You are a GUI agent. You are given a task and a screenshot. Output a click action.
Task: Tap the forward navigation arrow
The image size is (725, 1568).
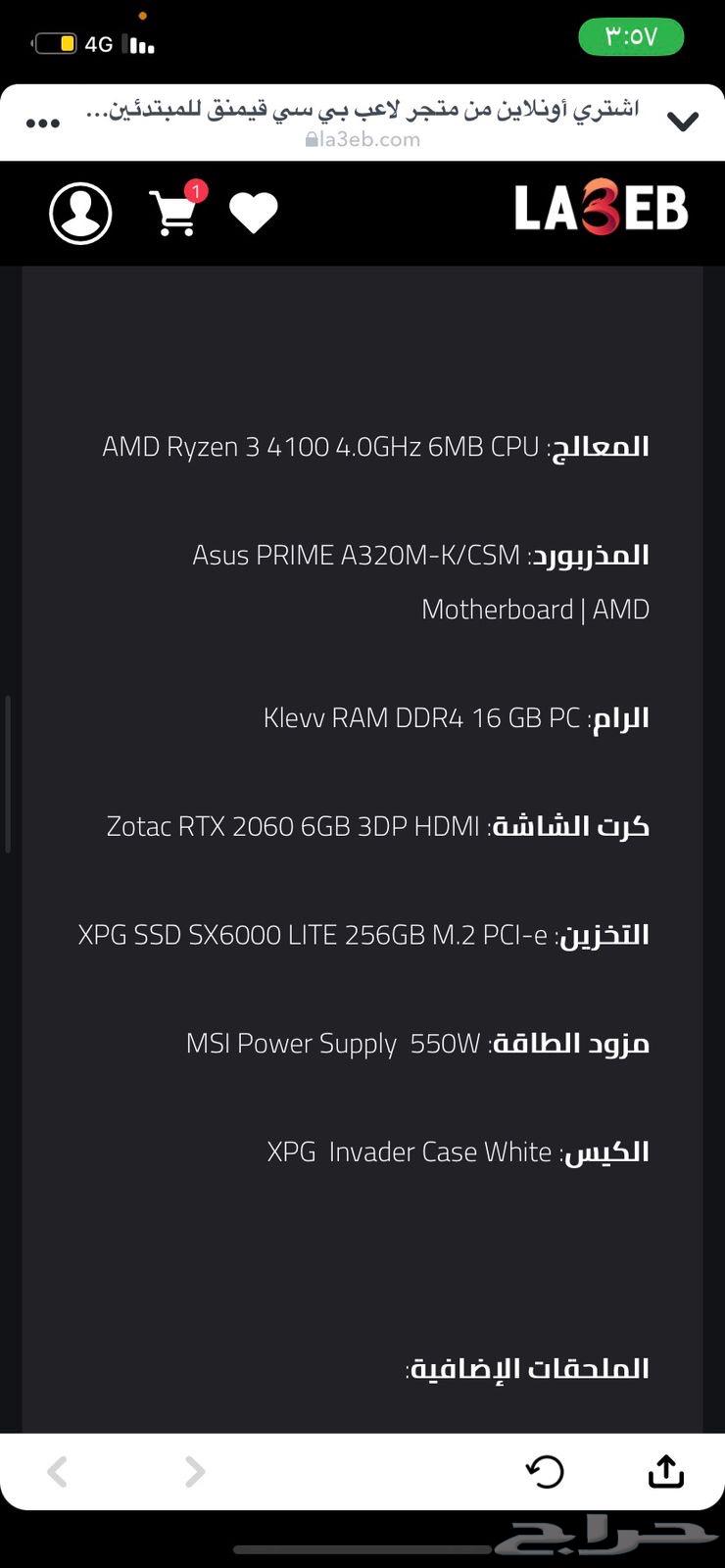[x=194, y=1471]
